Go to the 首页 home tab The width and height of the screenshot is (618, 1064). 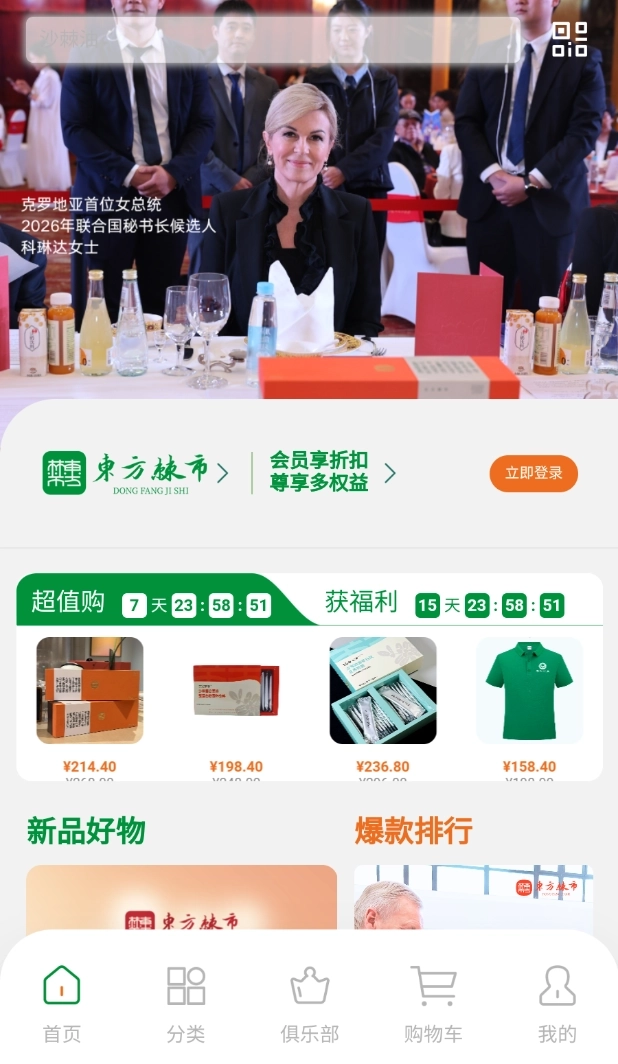(62, 1003)
